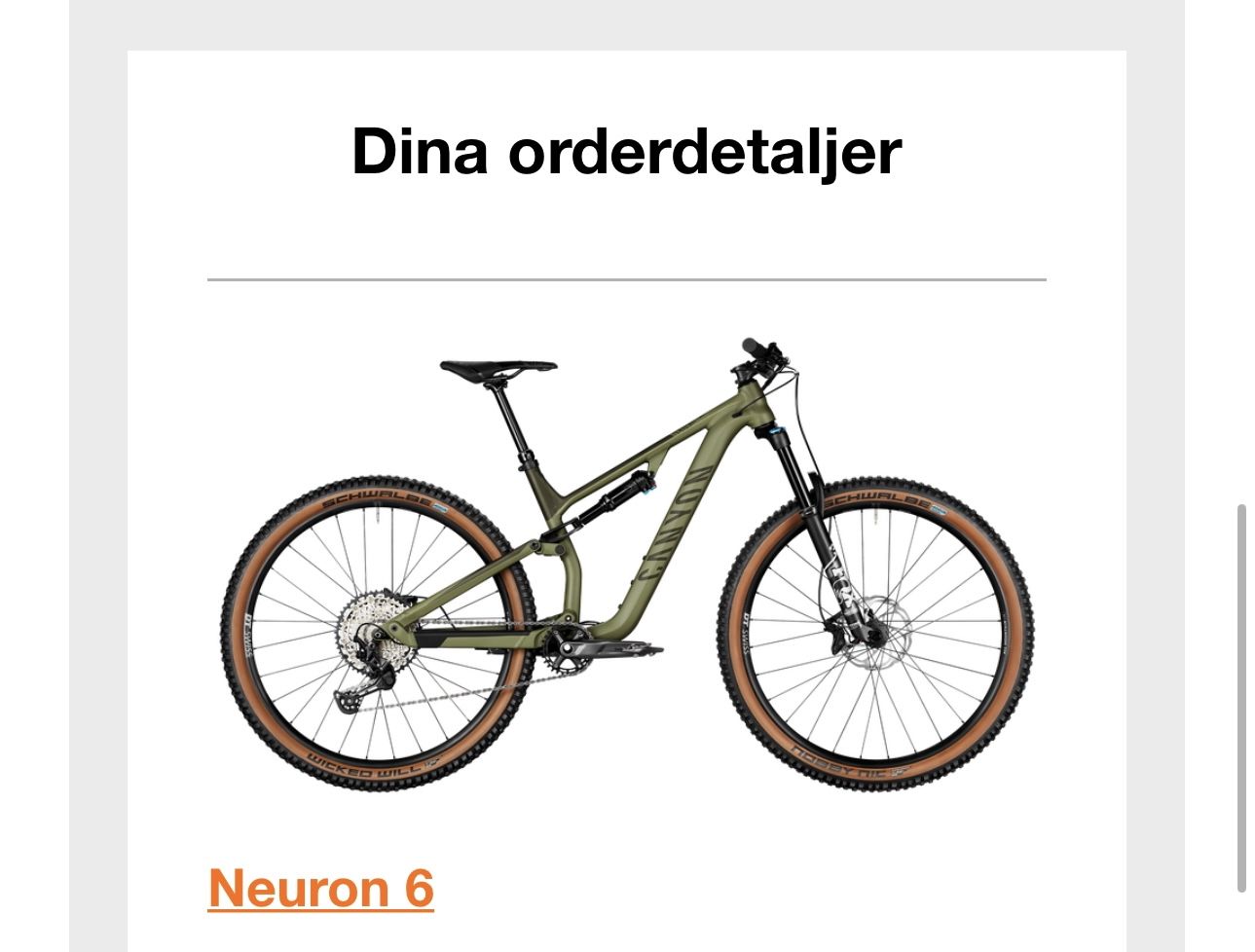Open the Neuron 6 product link
Viewport: 1255px width, 952px height.
coord(321,888)
